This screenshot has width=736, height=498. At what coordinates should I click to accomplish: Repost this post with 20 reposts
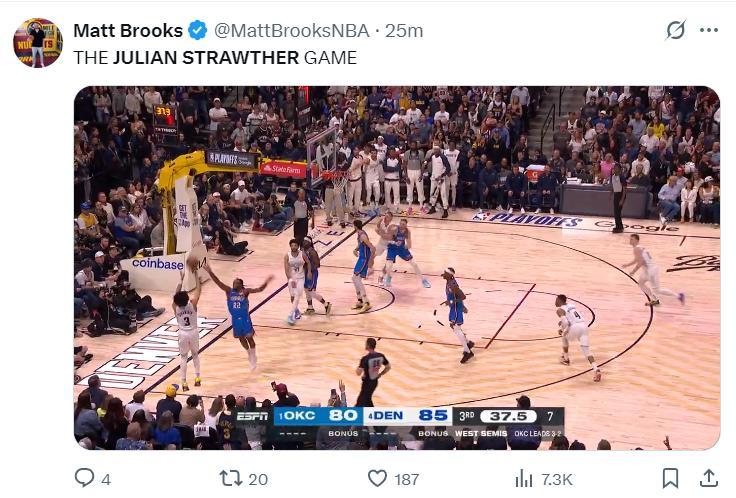click(231, 479)
